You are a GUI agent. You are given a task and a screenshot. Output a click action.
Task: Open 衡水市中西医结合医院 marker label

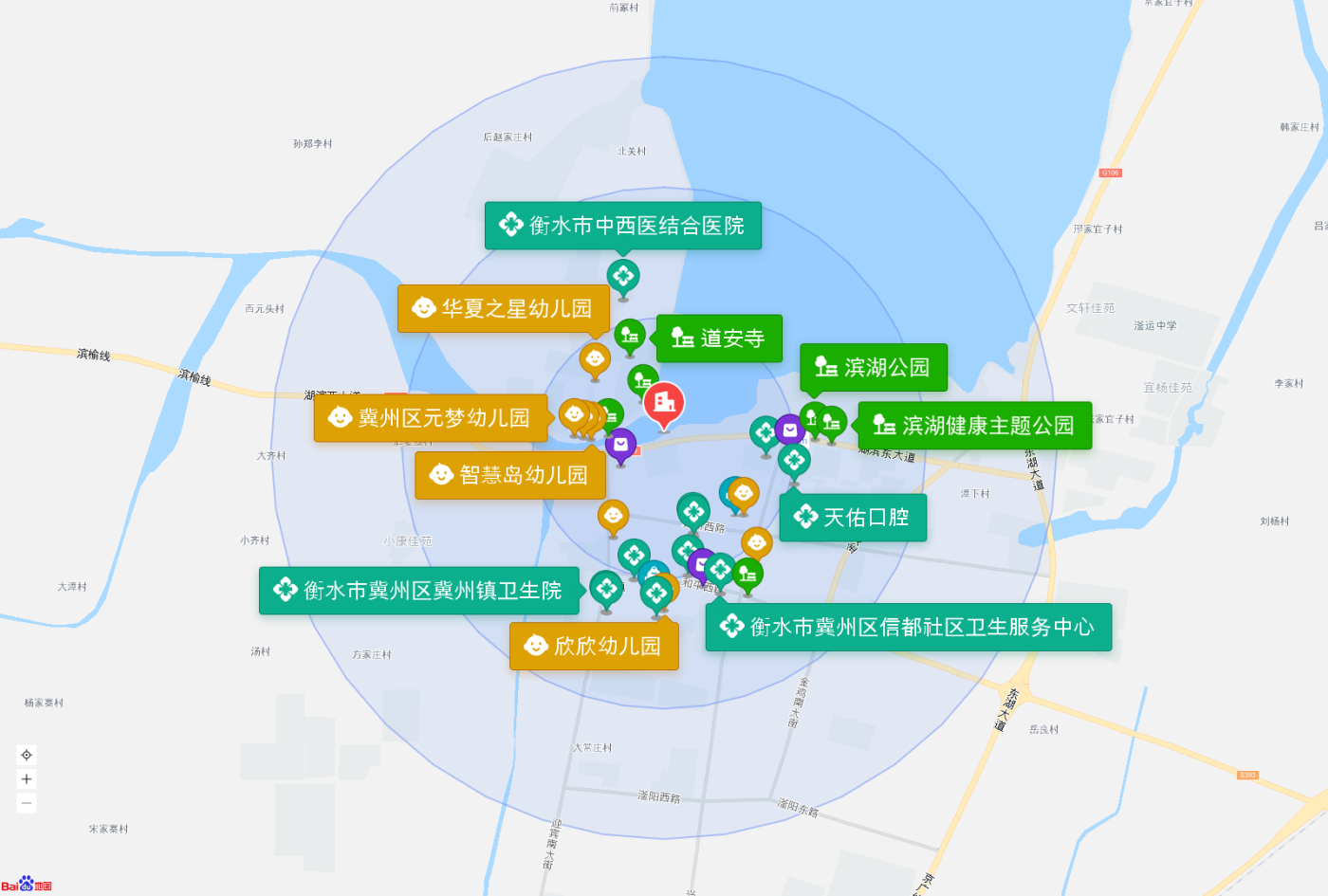click(x=622, y=226)
